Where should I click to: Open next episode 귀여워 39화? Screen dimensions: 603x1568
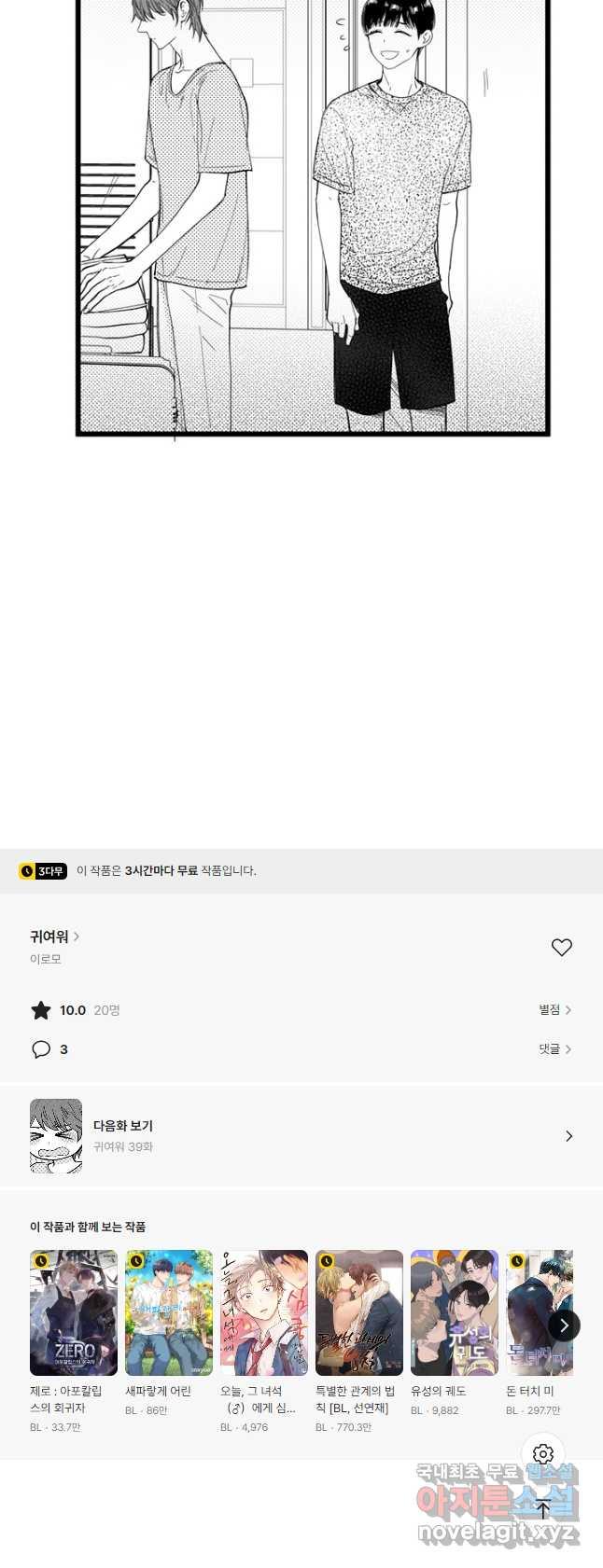click(x=301, y=1136)
